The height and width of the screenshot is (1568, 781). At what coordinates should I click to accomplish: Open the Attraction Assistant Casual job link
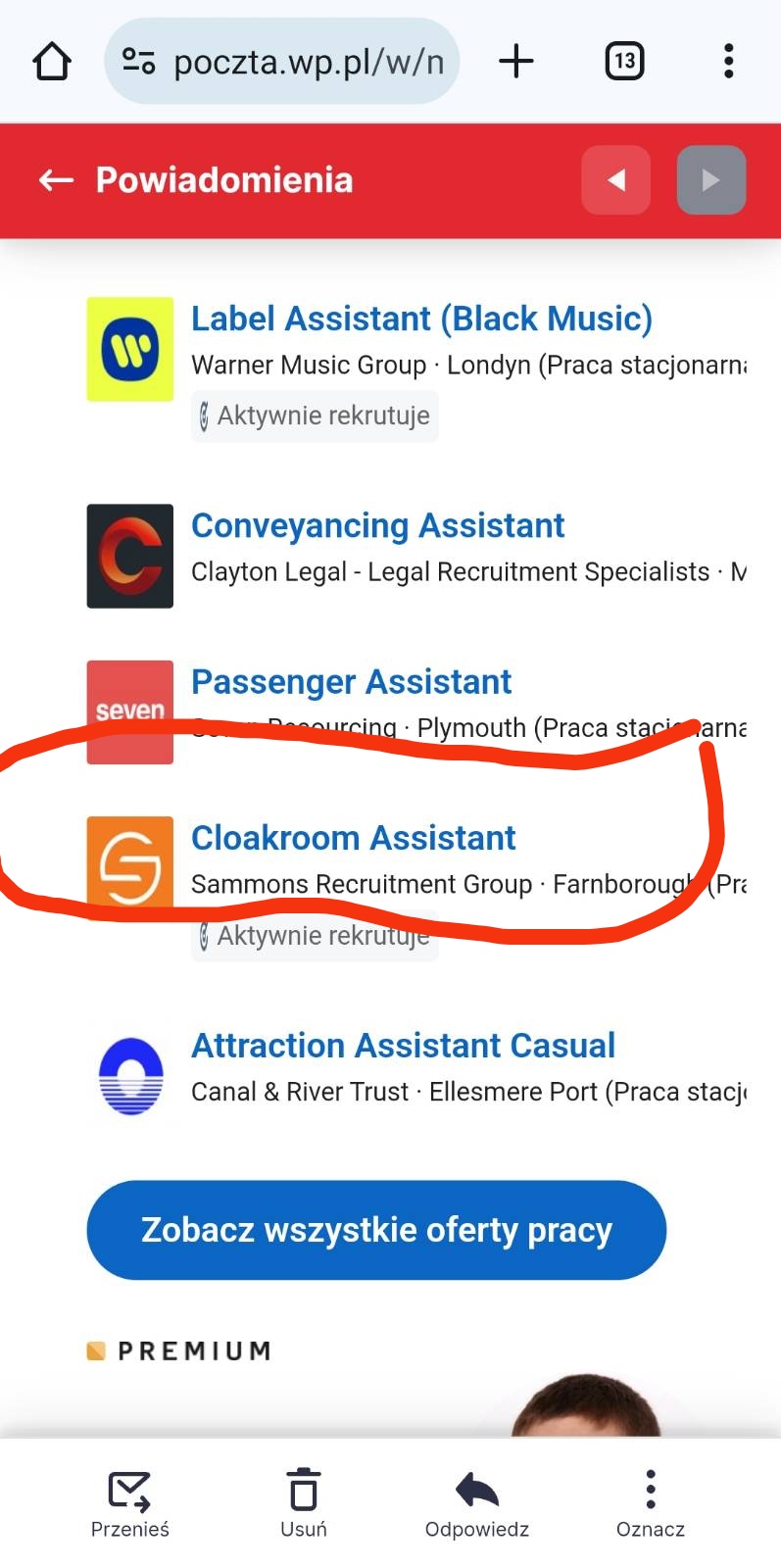click(403, 1046)
